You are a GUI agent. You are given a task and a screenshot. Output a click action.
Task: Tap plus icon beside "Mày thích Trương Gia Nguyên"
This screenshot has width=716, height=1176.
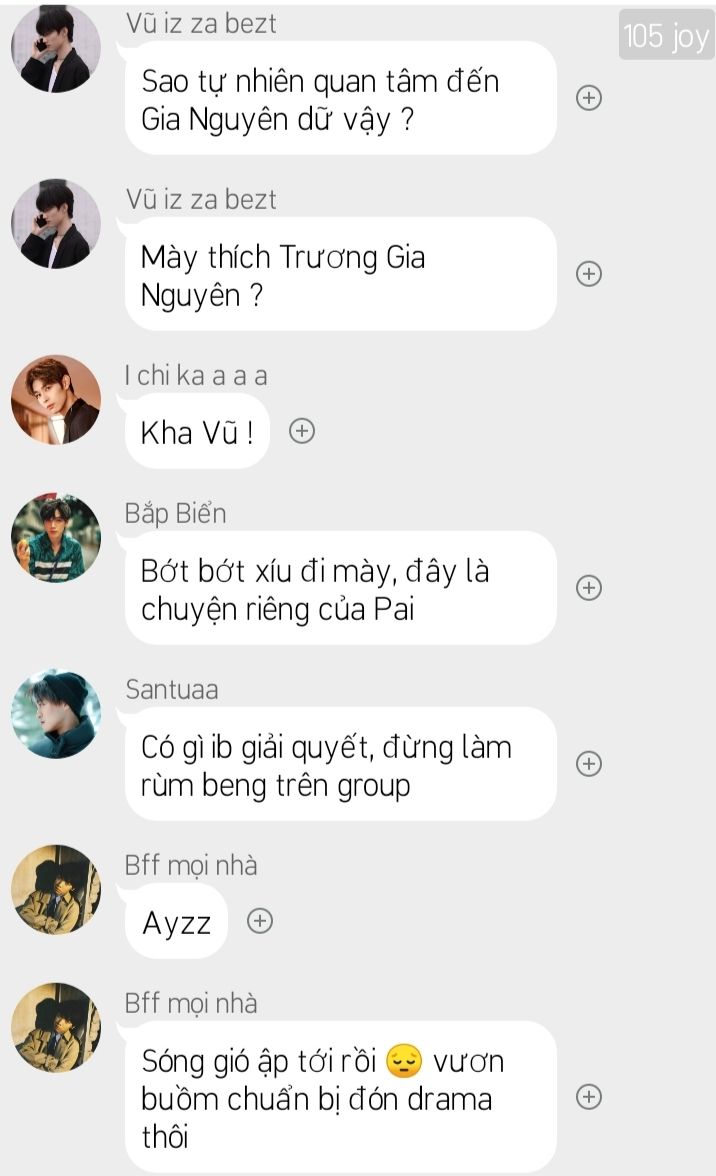(590, 274)
